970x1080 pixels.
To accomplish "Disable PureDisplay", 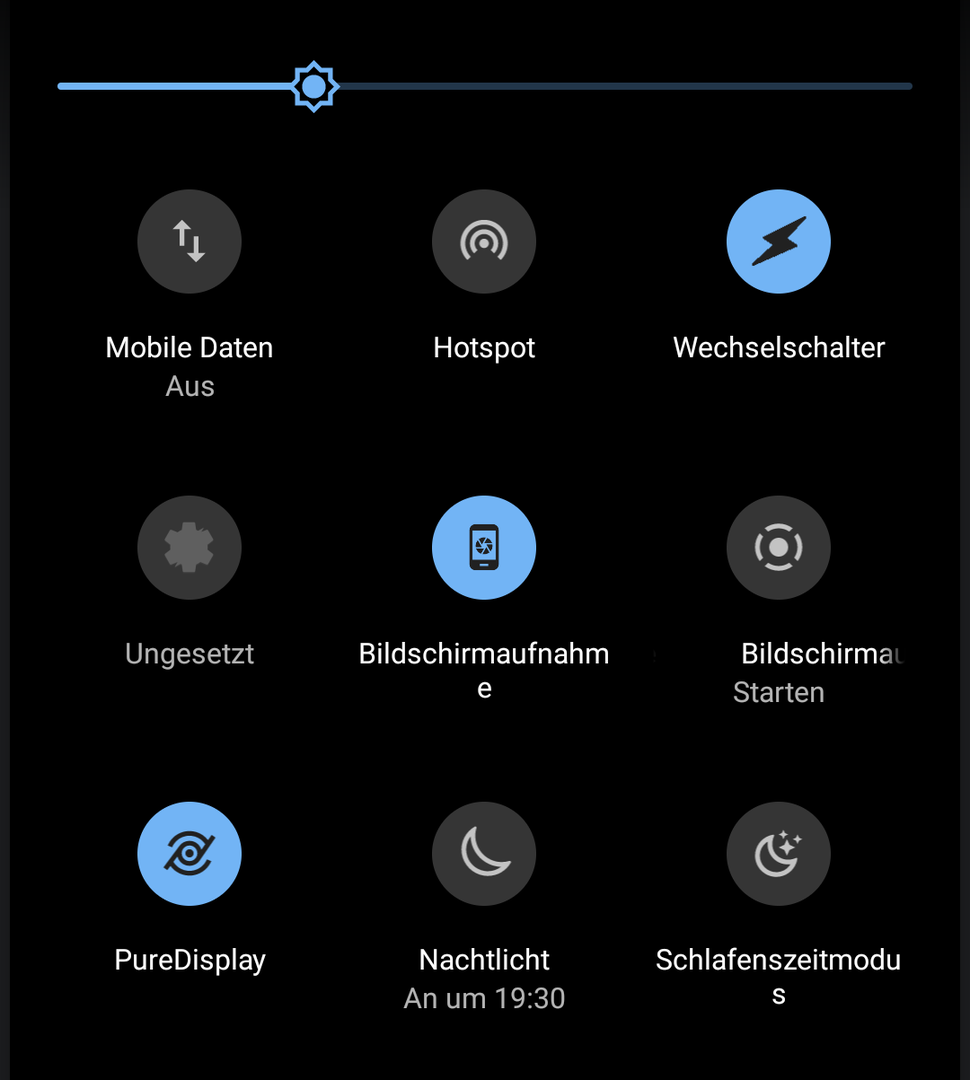I will 189,854.
